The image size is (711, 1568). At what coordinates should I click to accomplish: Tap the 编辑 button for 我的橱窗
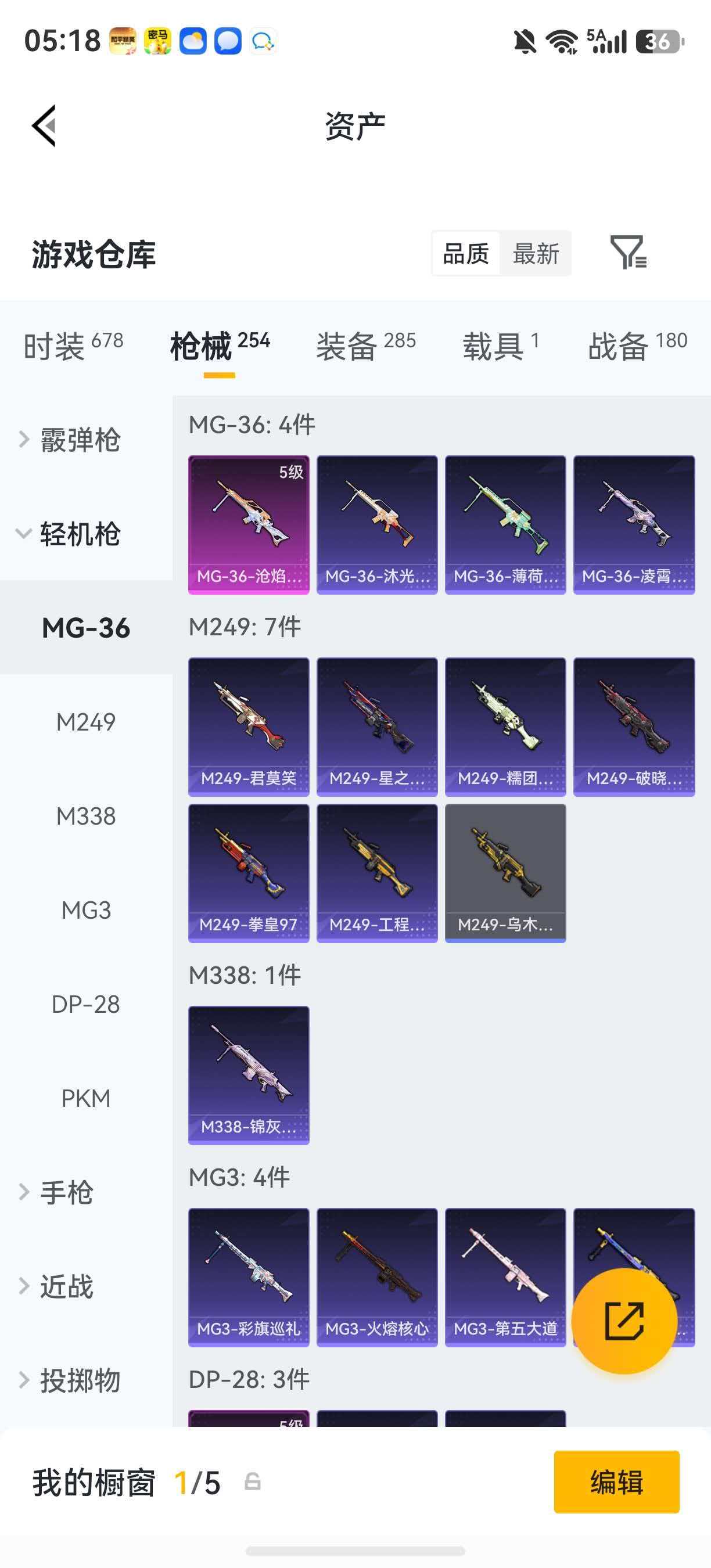click(x=617, y=1481)
